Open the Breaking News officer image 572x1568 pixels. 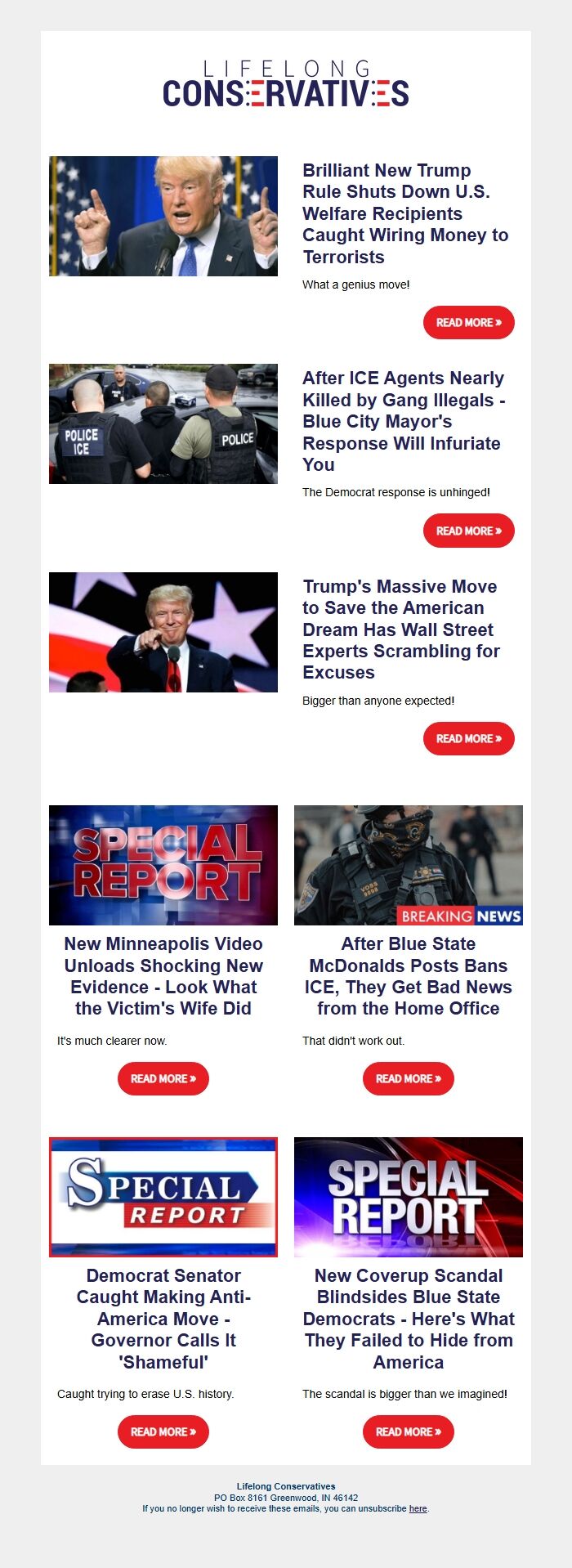point(409,865)
